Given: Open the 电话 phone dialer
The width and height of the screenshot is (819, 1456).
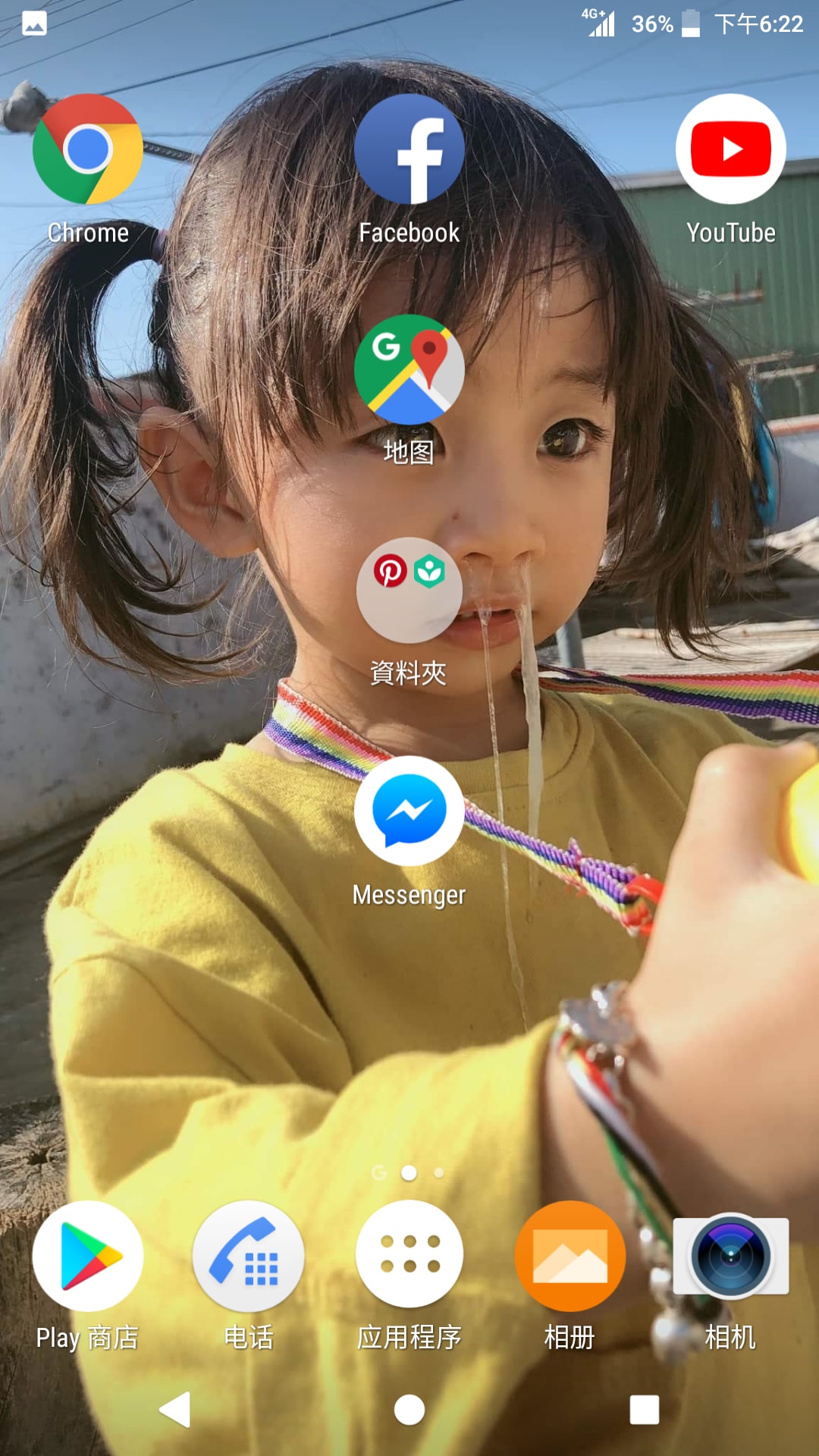Looking at the screenshot, I should pos(248,1257).
